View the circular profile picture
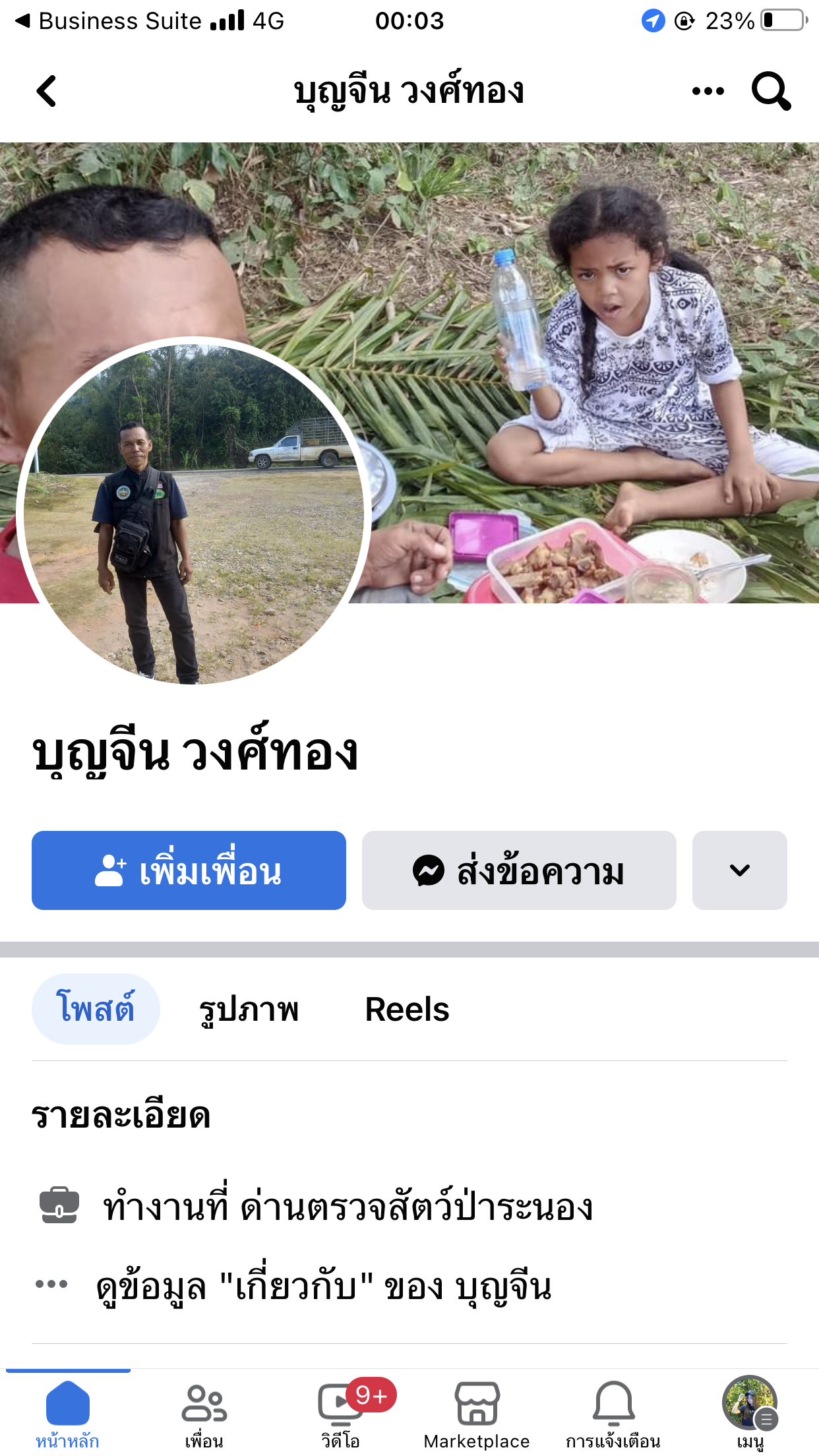Image resolution: width=819 pixels, height=1456 pixels. tap(193, 512)
